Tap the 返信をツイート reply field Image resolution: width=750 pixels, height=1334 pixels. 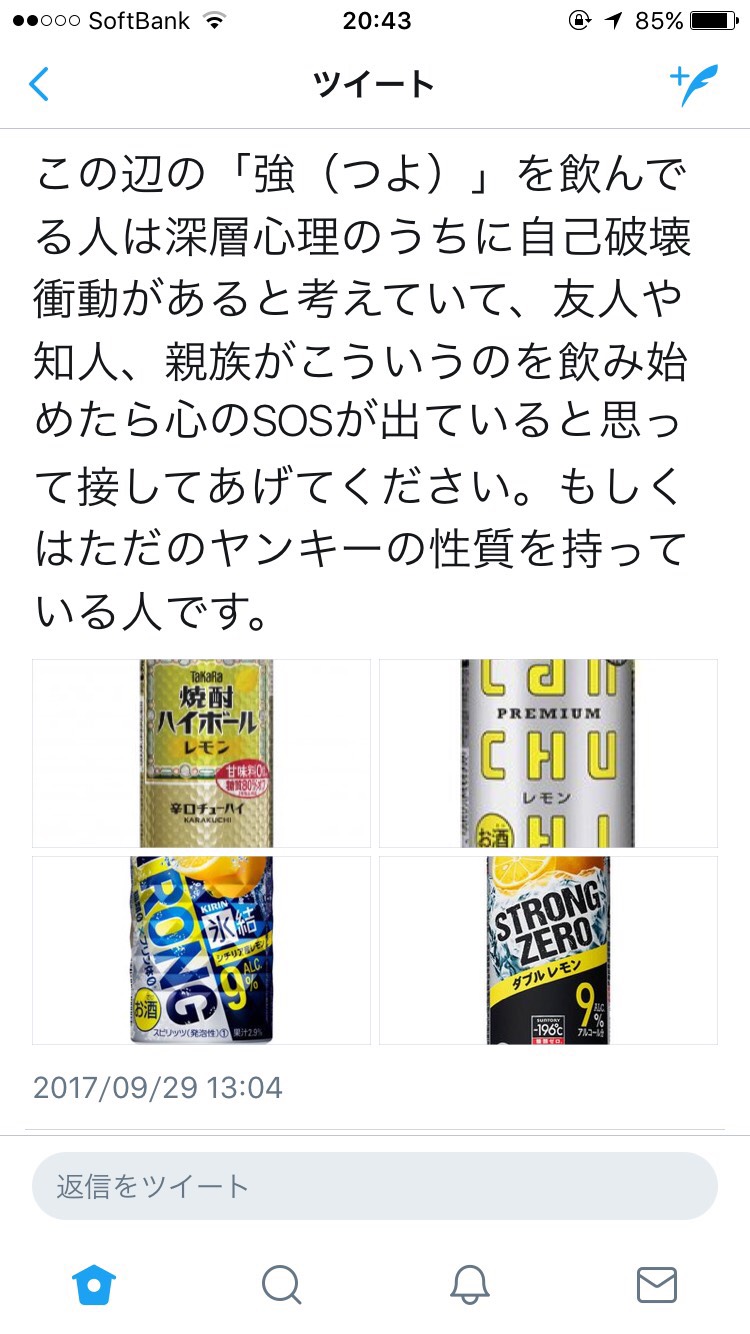pos(375,1186)
